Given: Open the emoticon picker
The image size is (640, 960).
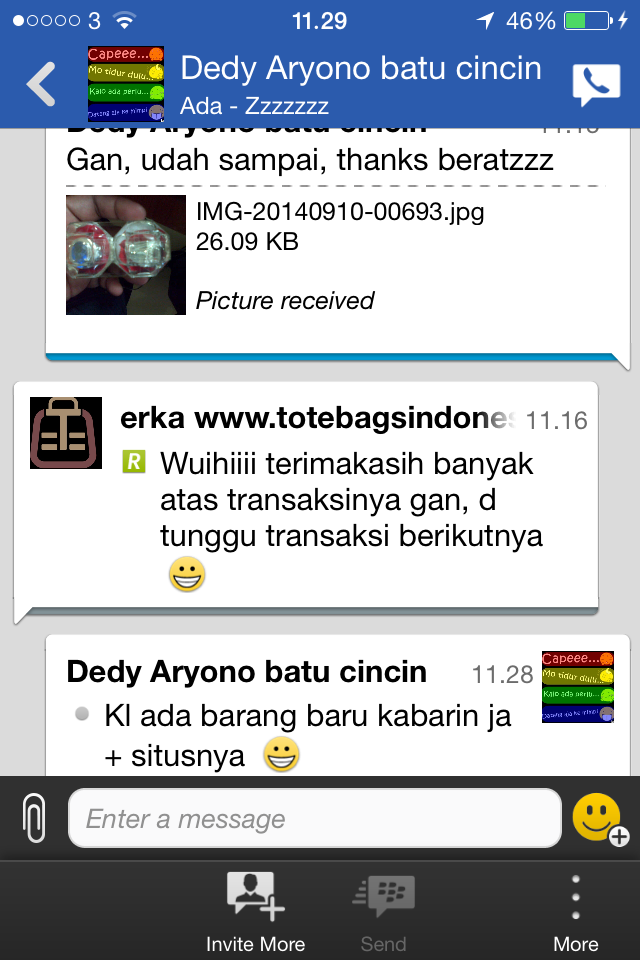Looking at the screenshot, I should [599, 819].
